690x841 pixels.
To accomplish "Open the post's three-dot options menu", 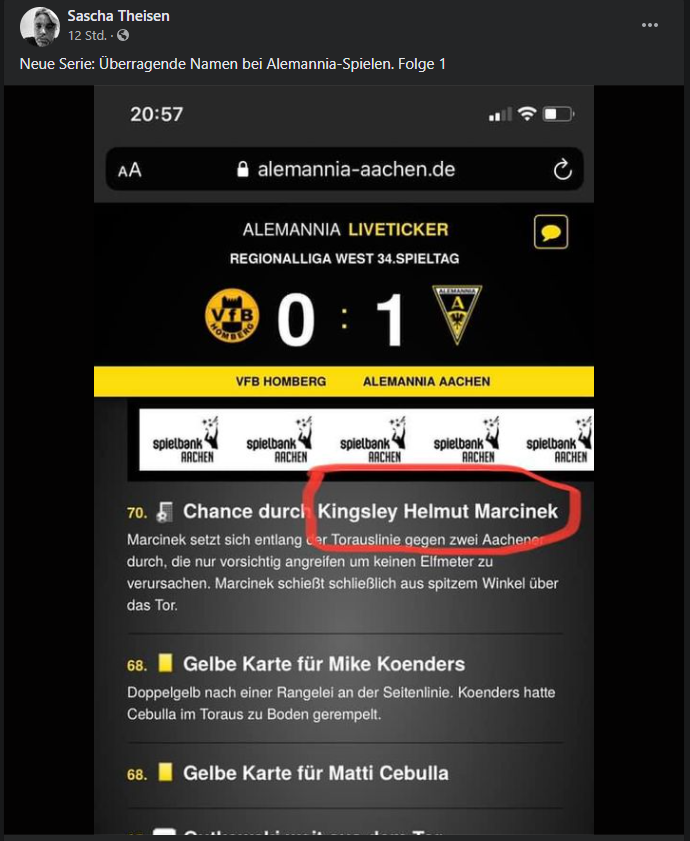I will point(650,25).
